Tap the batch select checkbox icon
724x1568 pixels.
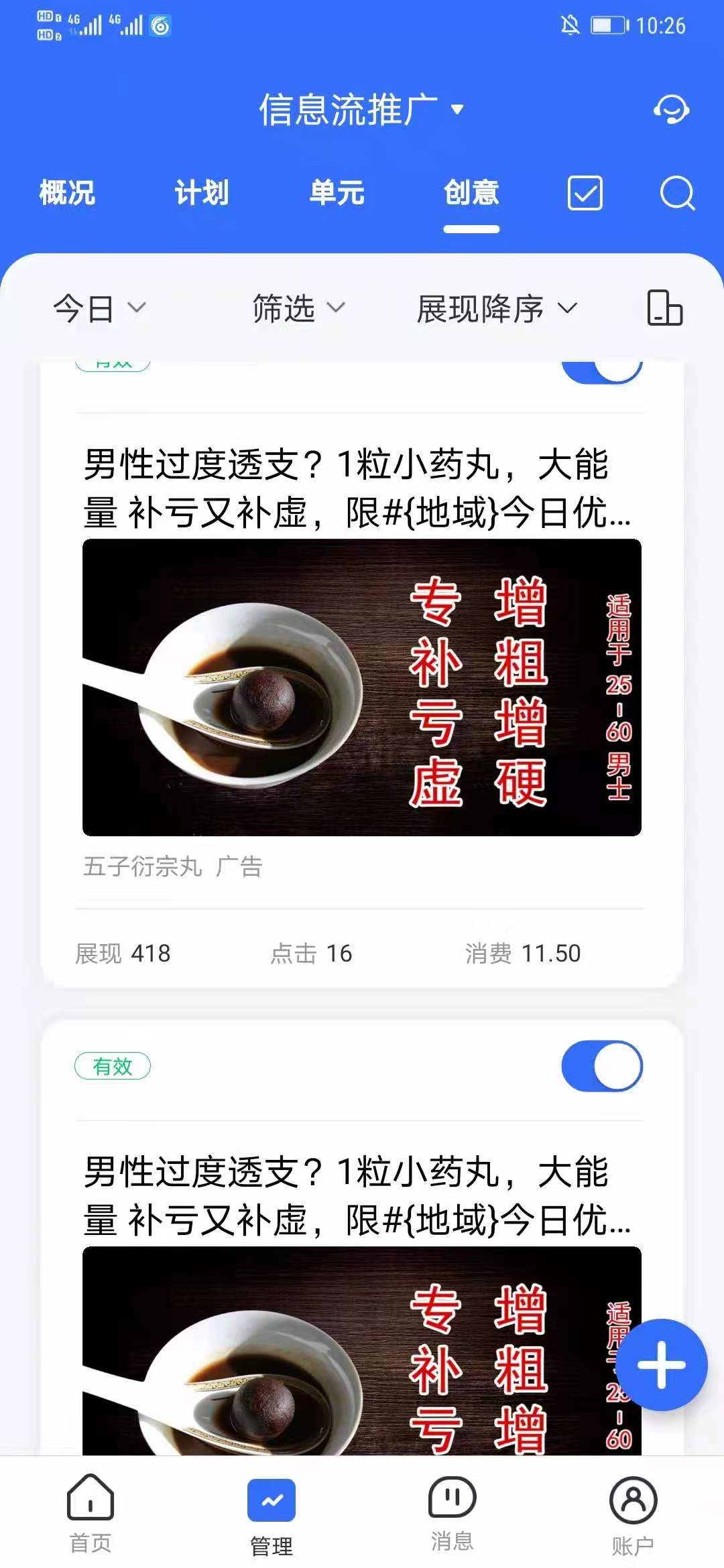(585, 193)
